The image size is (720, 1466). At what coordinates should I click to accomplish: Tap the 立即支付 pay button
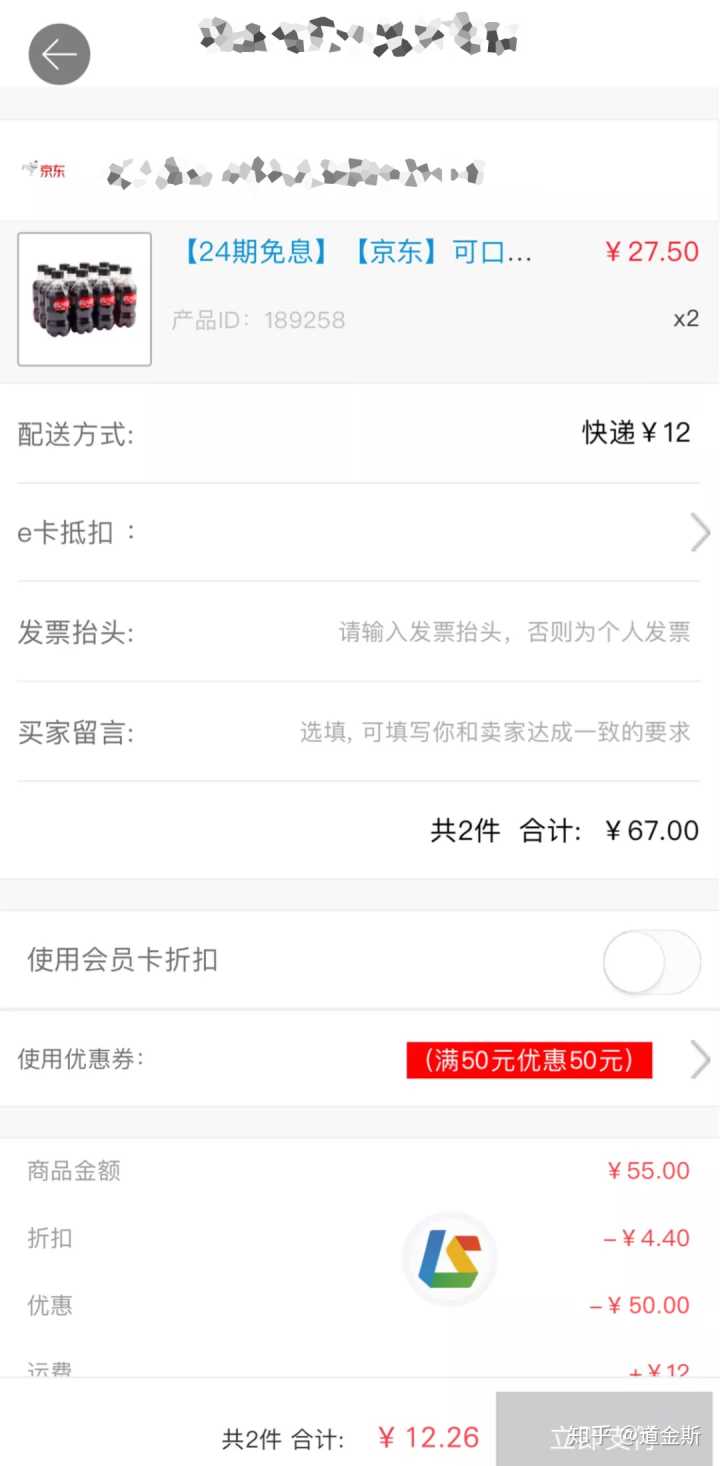(x=605, y=1429)
